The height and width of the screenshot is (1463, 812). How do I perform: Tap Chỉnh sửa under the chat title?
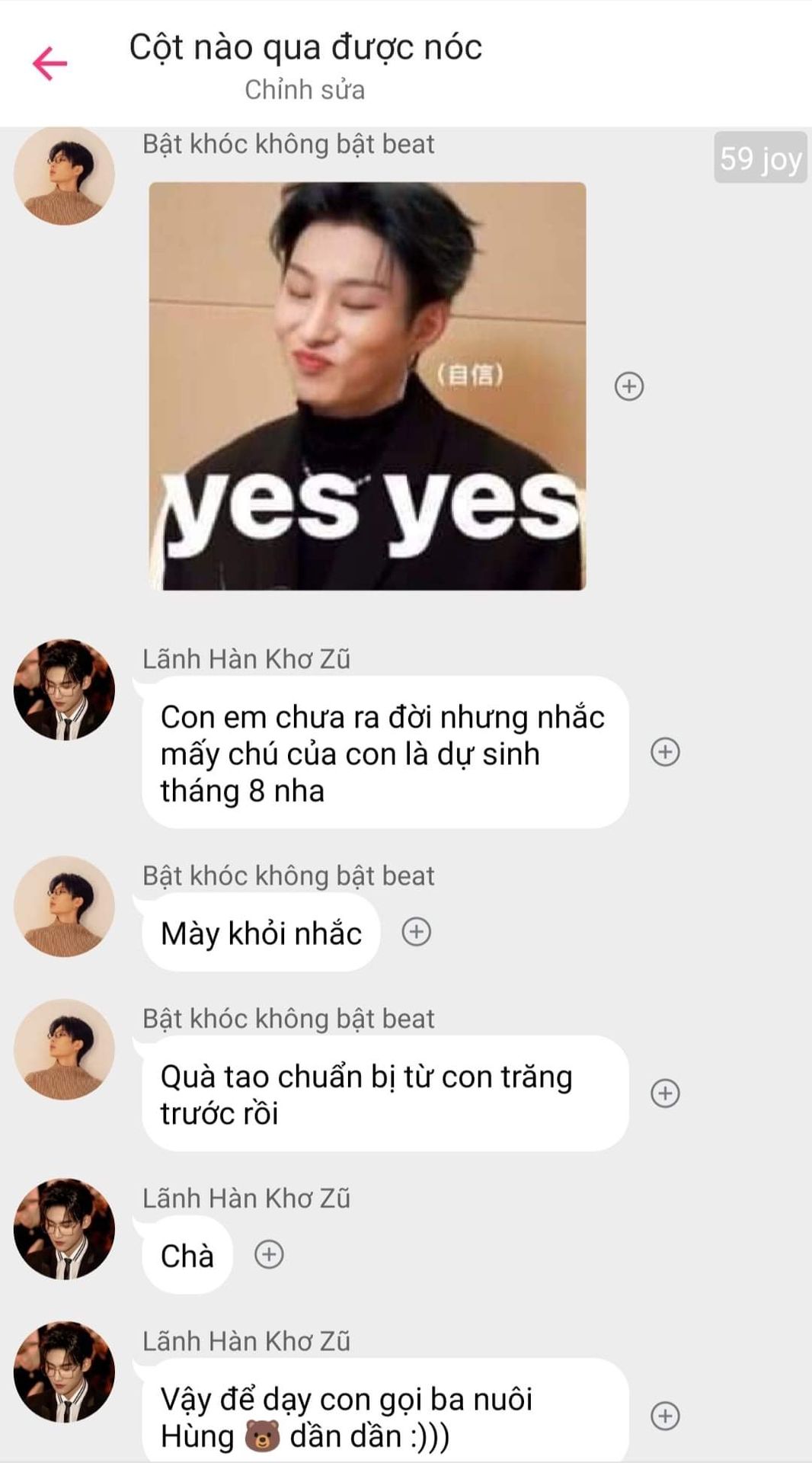(x=304, y=90)
